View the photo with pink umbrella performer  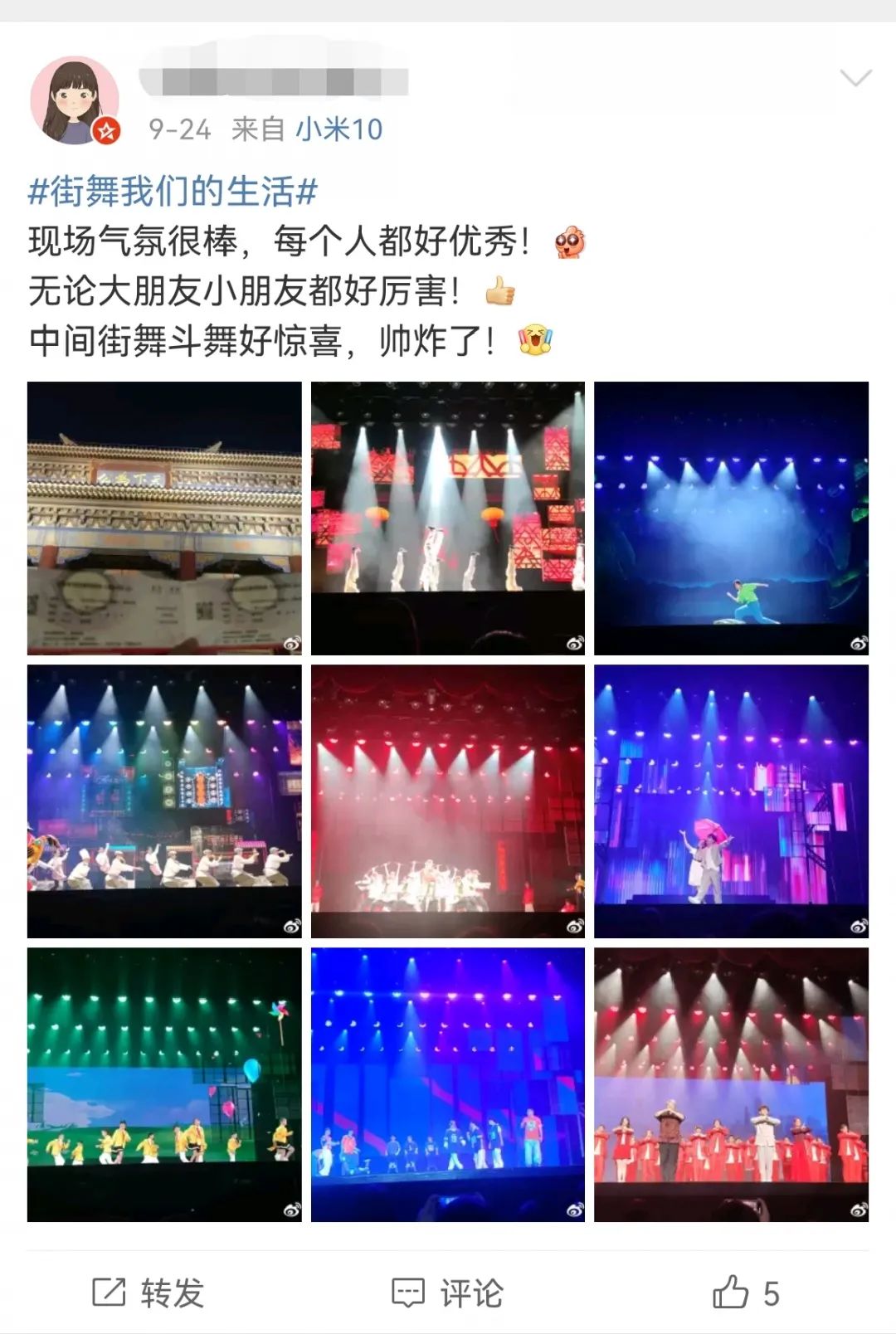point(731,801)
